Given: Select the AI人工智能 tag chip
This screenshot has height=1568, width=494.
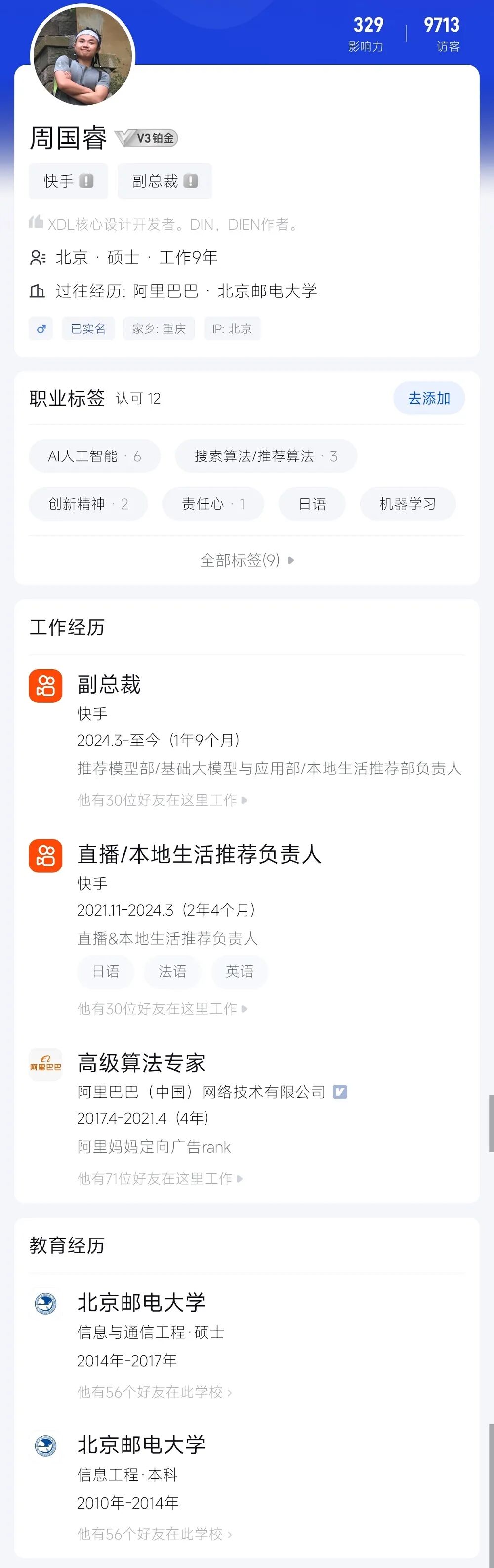Looking at the screenshot, I should pos(94,456).
